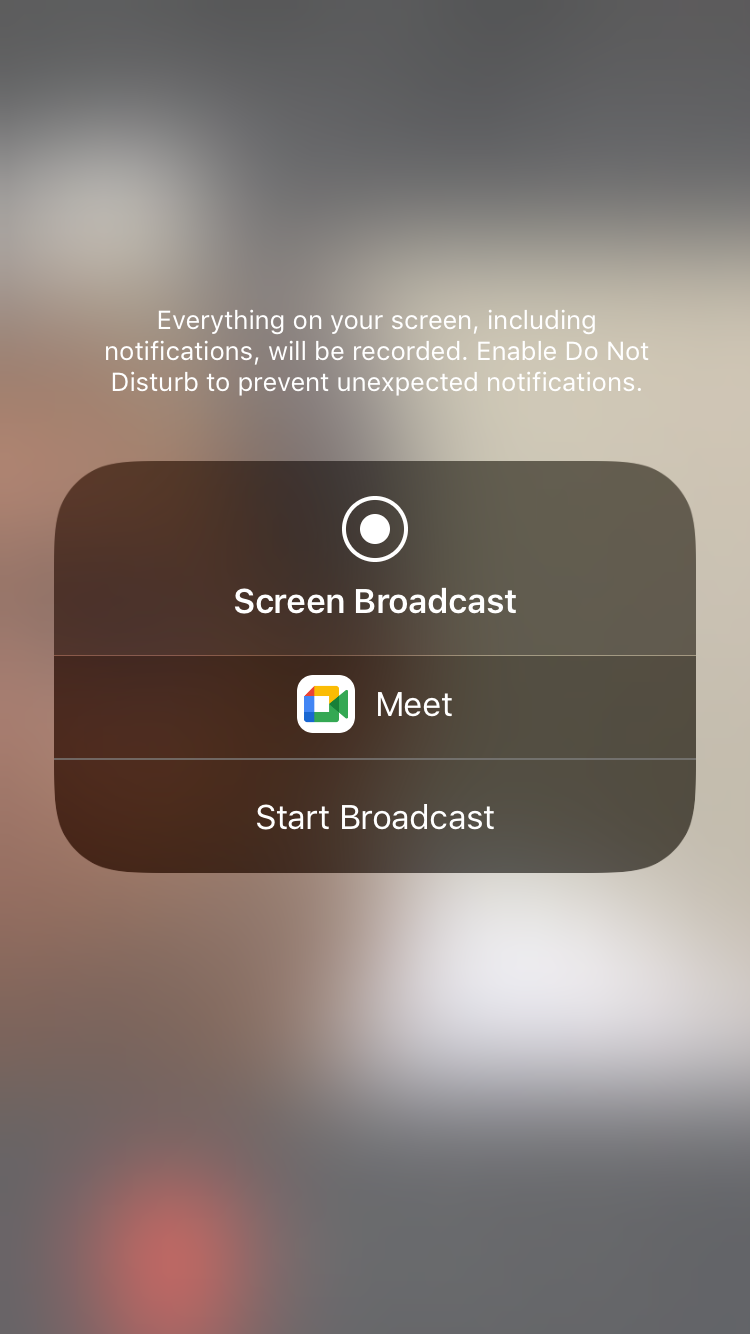Select Meet as the broadcast app
Image resolution: width=750 pixels, height=1334 pixels.
coord(375,705)
